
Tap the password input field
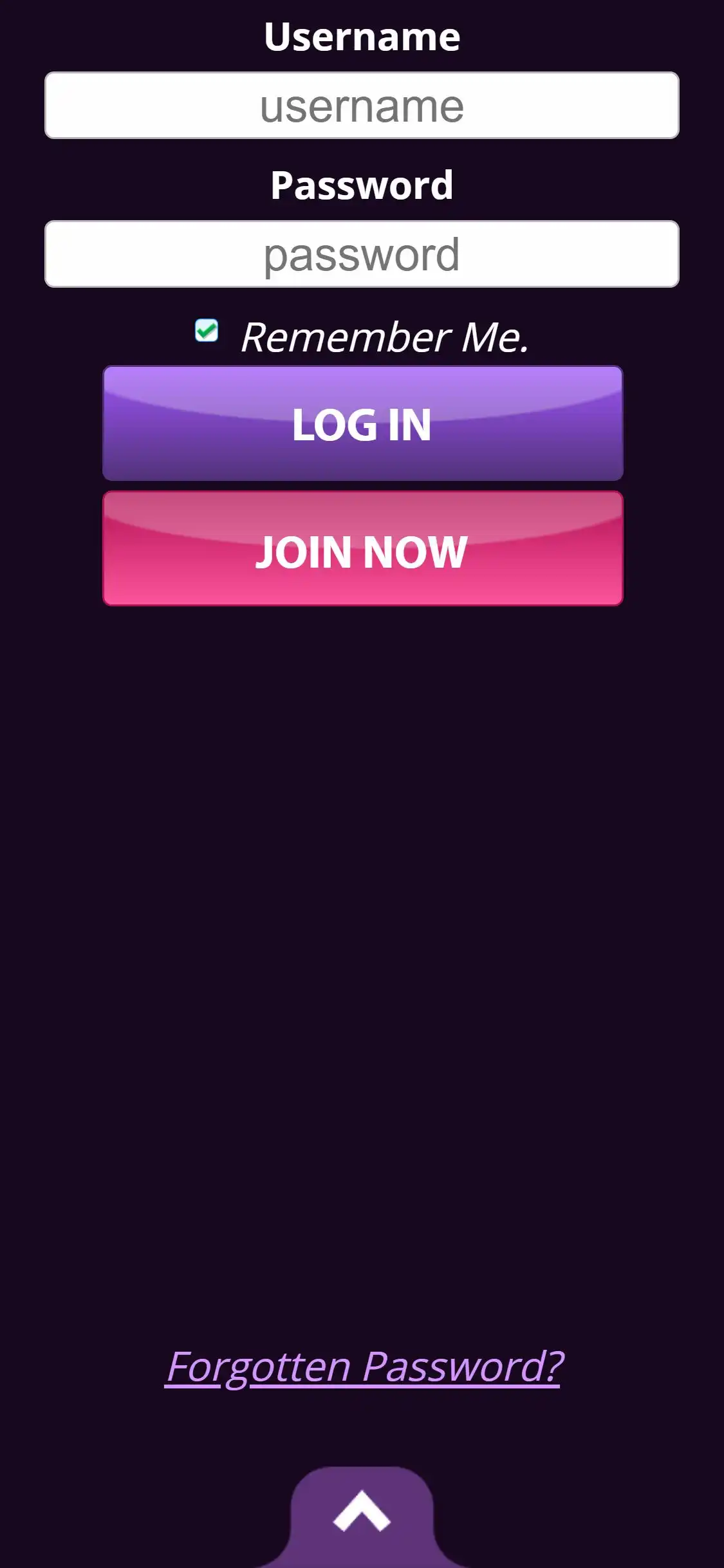[x=362, y=254]
